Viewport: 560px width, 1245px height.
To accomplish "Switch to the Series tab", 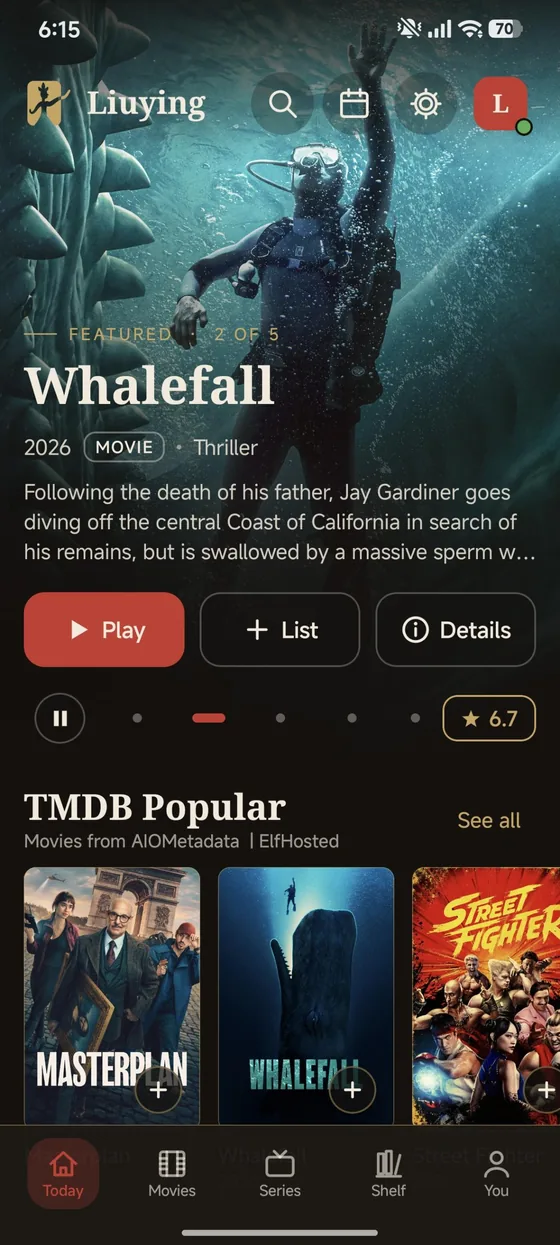I will tap(280, 1174).
